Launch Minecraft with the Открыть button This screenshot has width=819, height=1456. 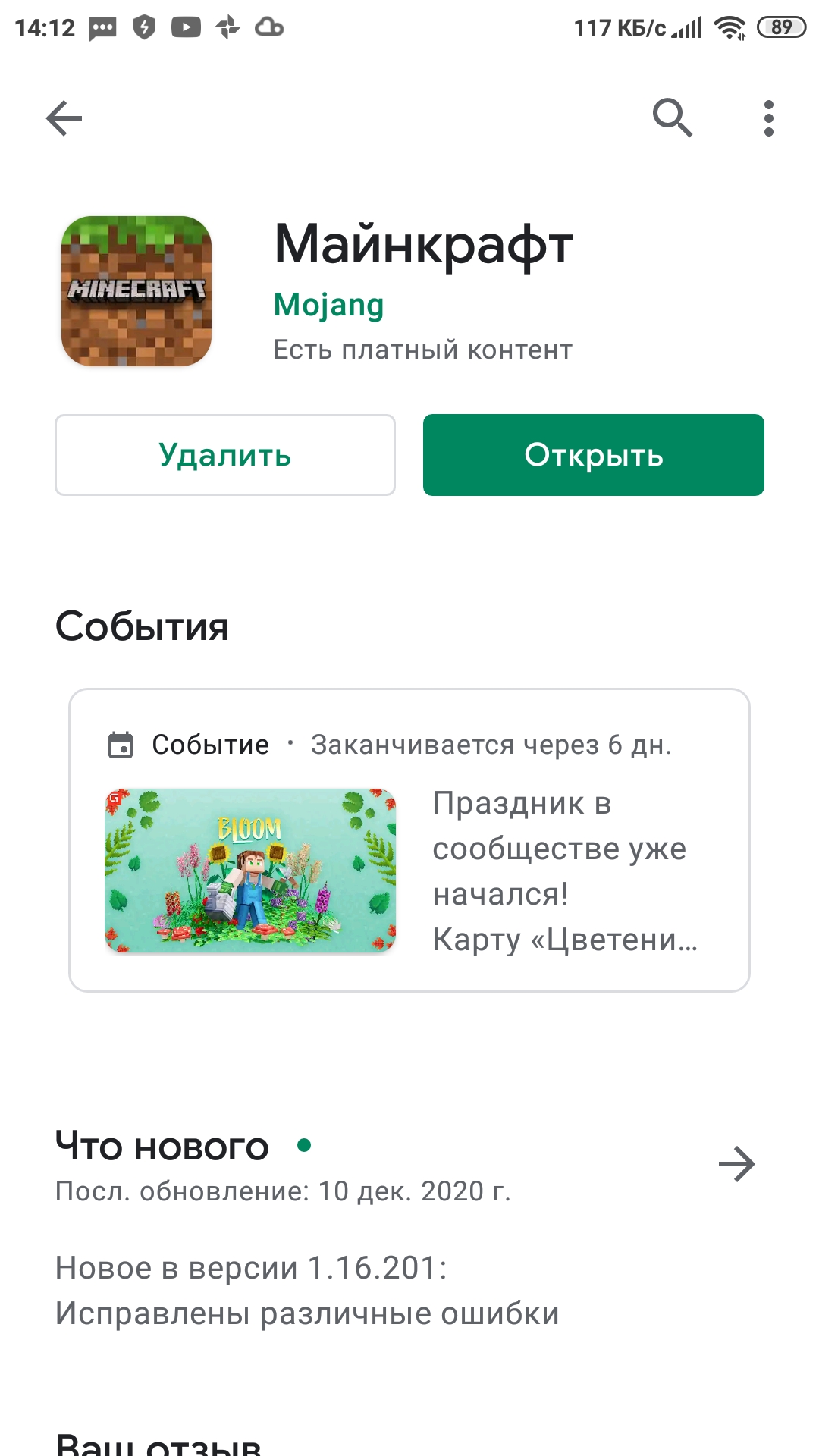[593, 455]
